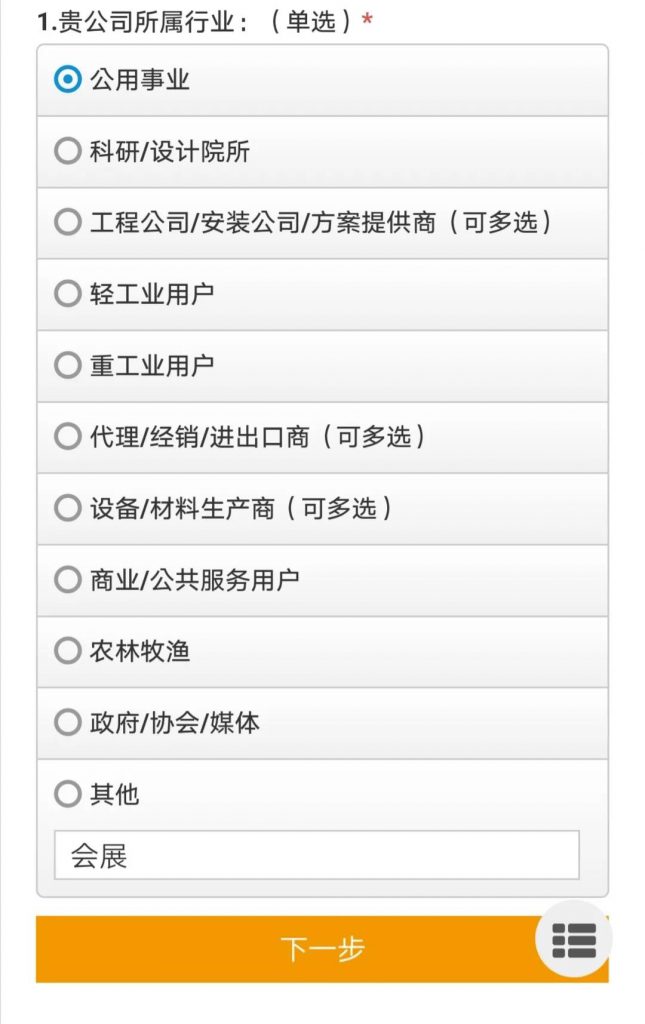Choose 设备/材料生产商 as industry
The height and width of the screenshot is (1024, 645).
coord(68,508)
